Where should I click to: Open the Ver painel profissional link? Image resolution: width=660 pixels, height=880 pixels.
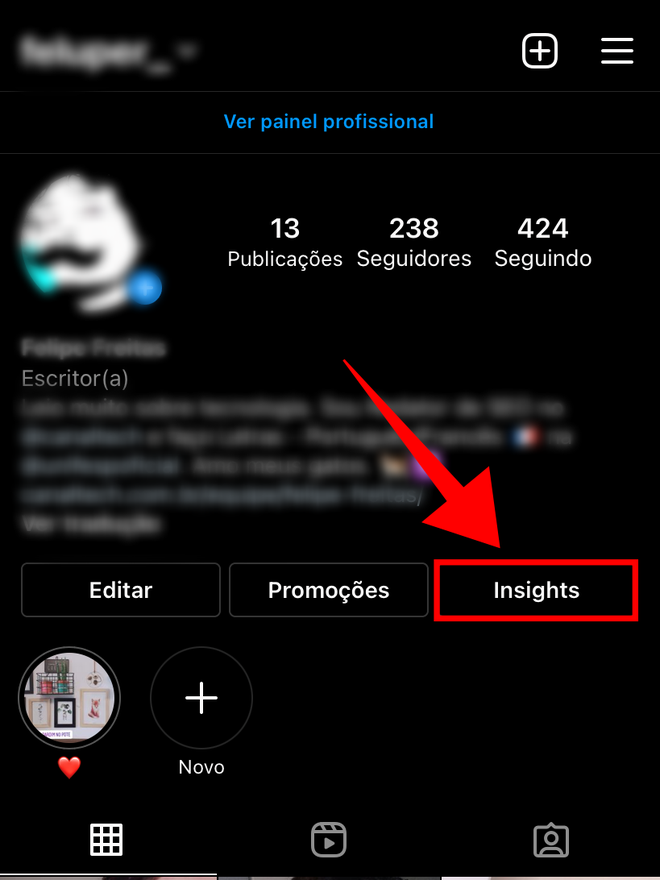(329, 122)
